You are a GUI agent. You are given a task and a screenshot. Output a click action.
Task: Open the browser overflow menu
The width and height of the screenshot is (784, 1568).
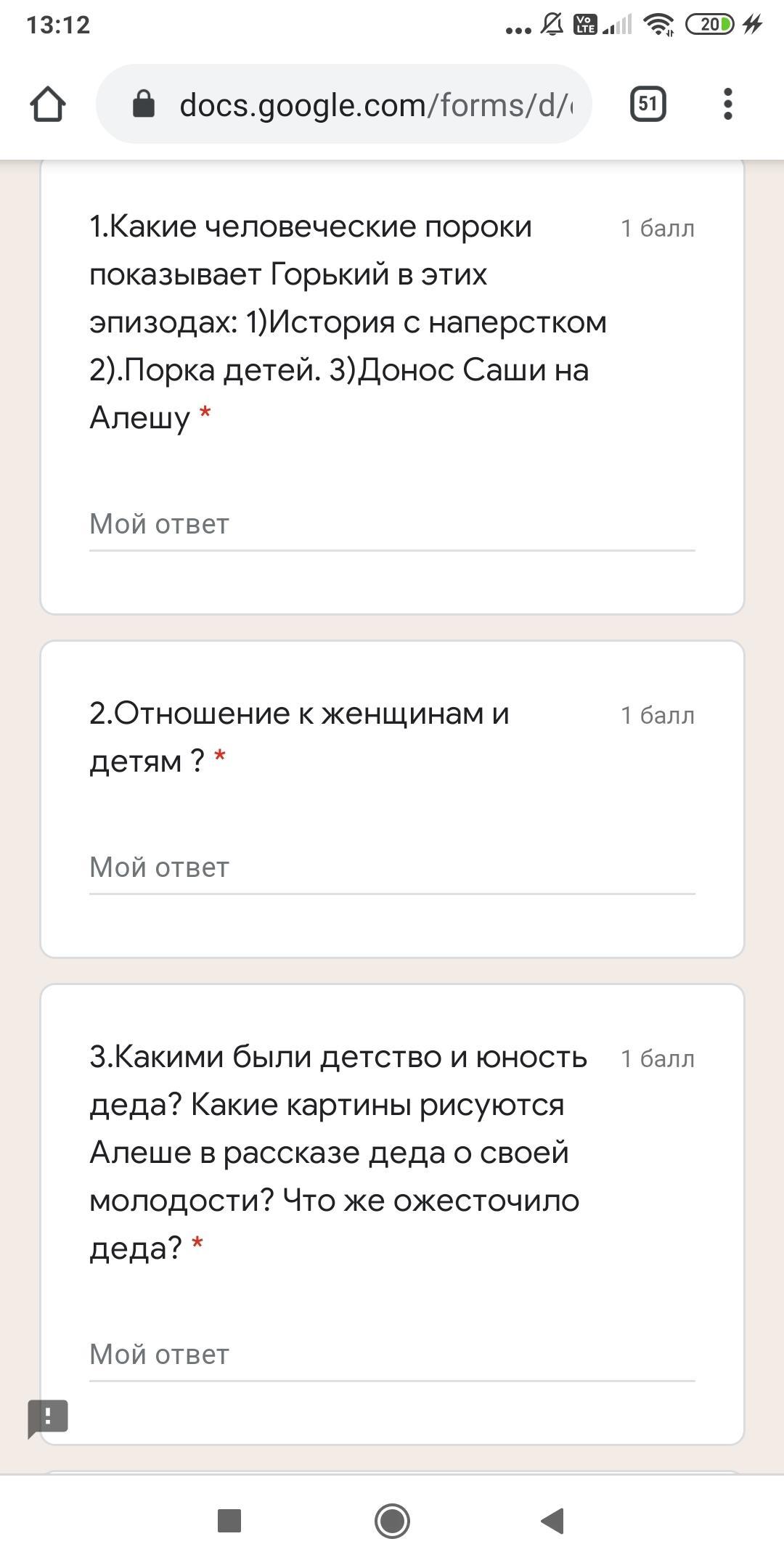[728, 105]
